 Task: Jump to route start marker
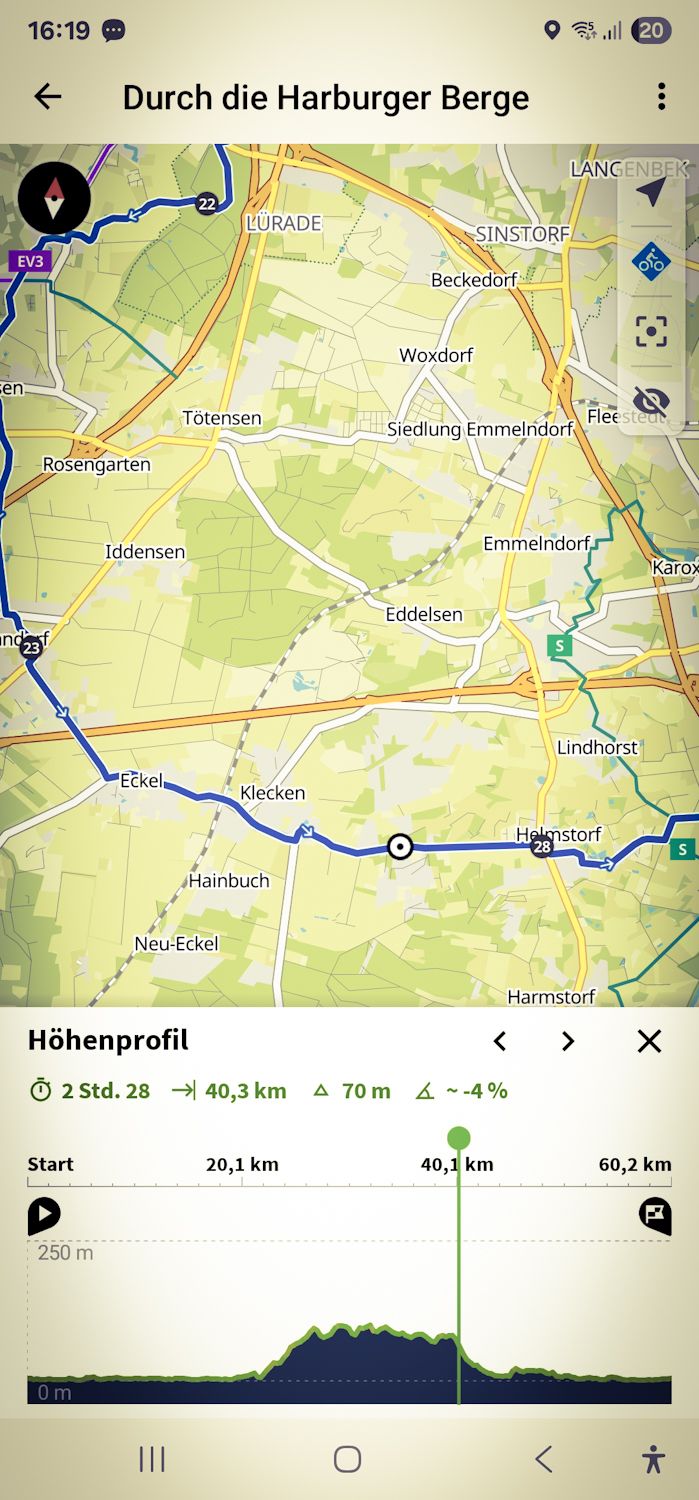coord(44,1215)
